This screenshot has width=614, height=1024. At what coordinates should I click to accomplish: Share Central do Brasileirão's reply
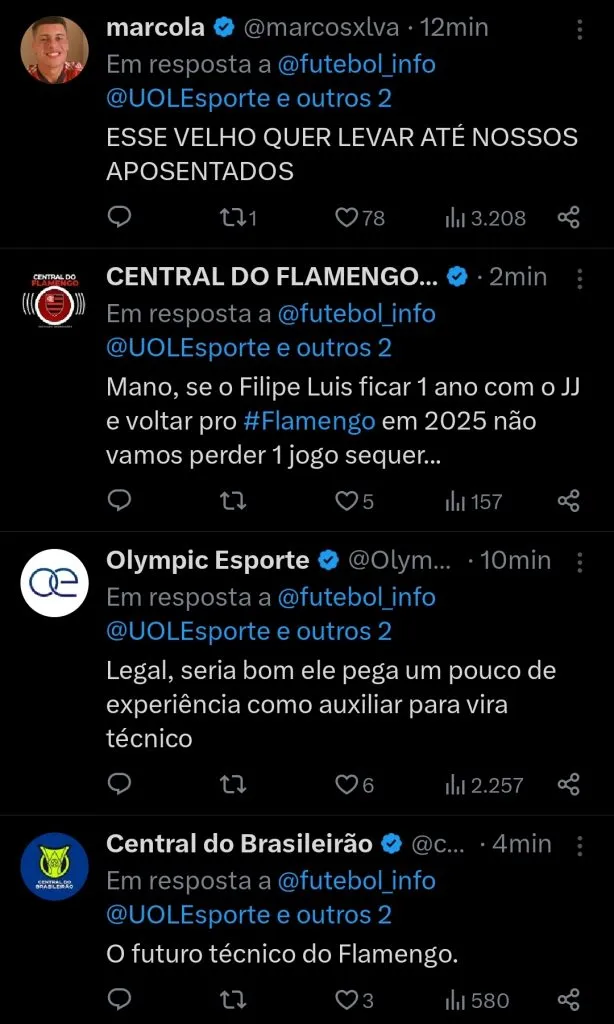[x=568, y=1000]
